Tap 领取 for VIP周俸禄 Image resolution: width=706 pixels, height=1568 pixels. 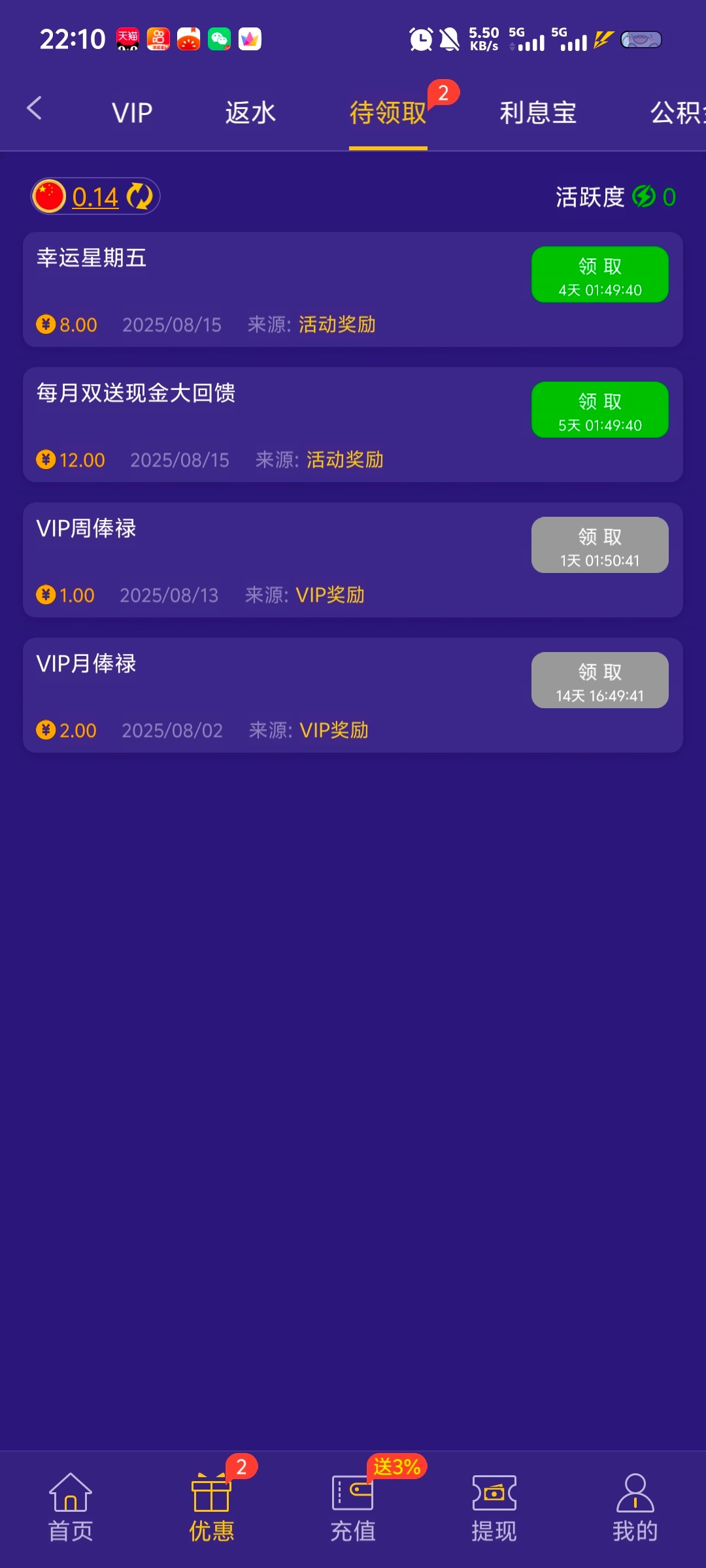599,546
